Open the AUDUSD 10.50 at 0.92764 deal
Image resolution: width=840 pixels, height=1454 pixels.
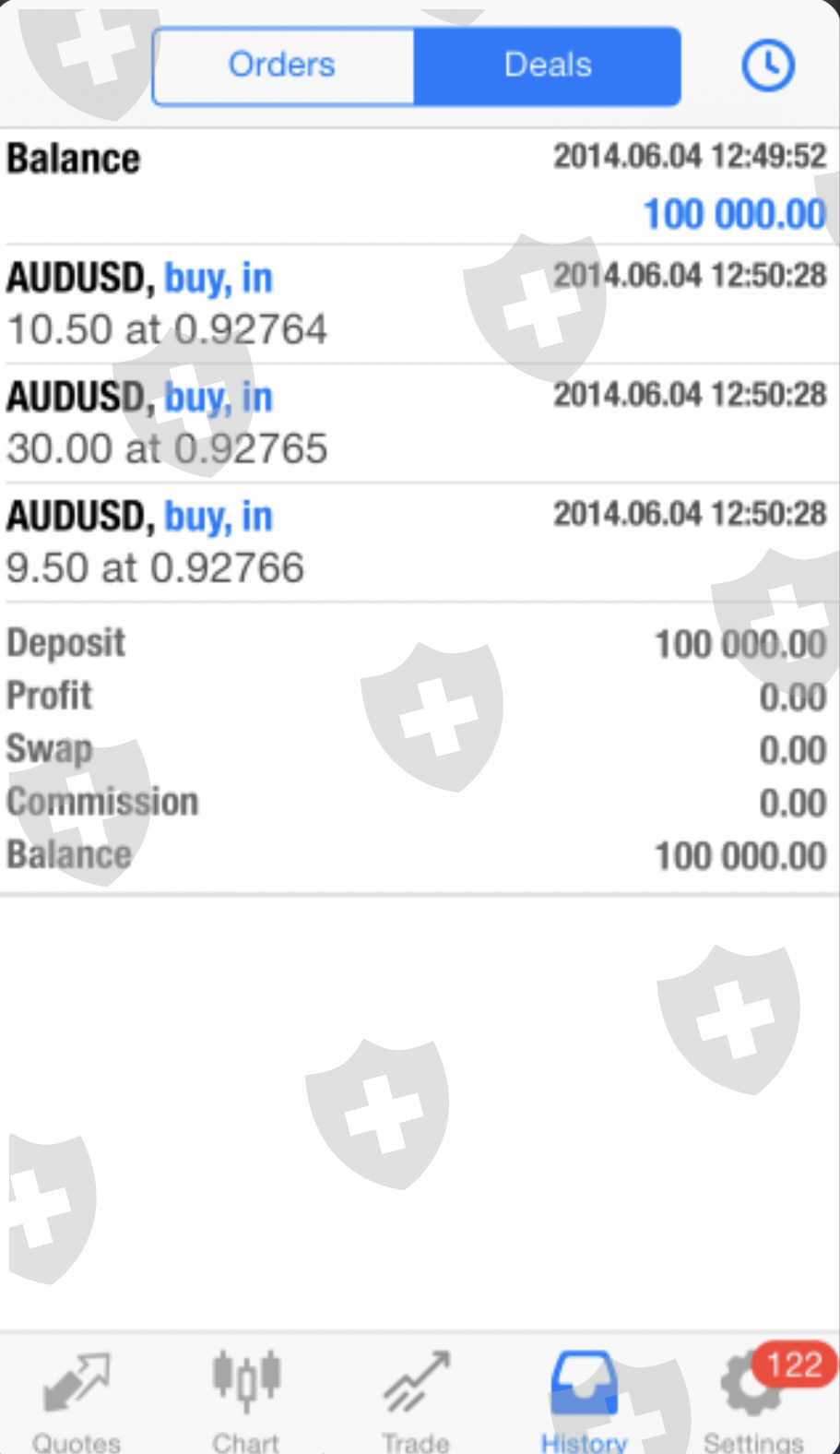(418, 304)
